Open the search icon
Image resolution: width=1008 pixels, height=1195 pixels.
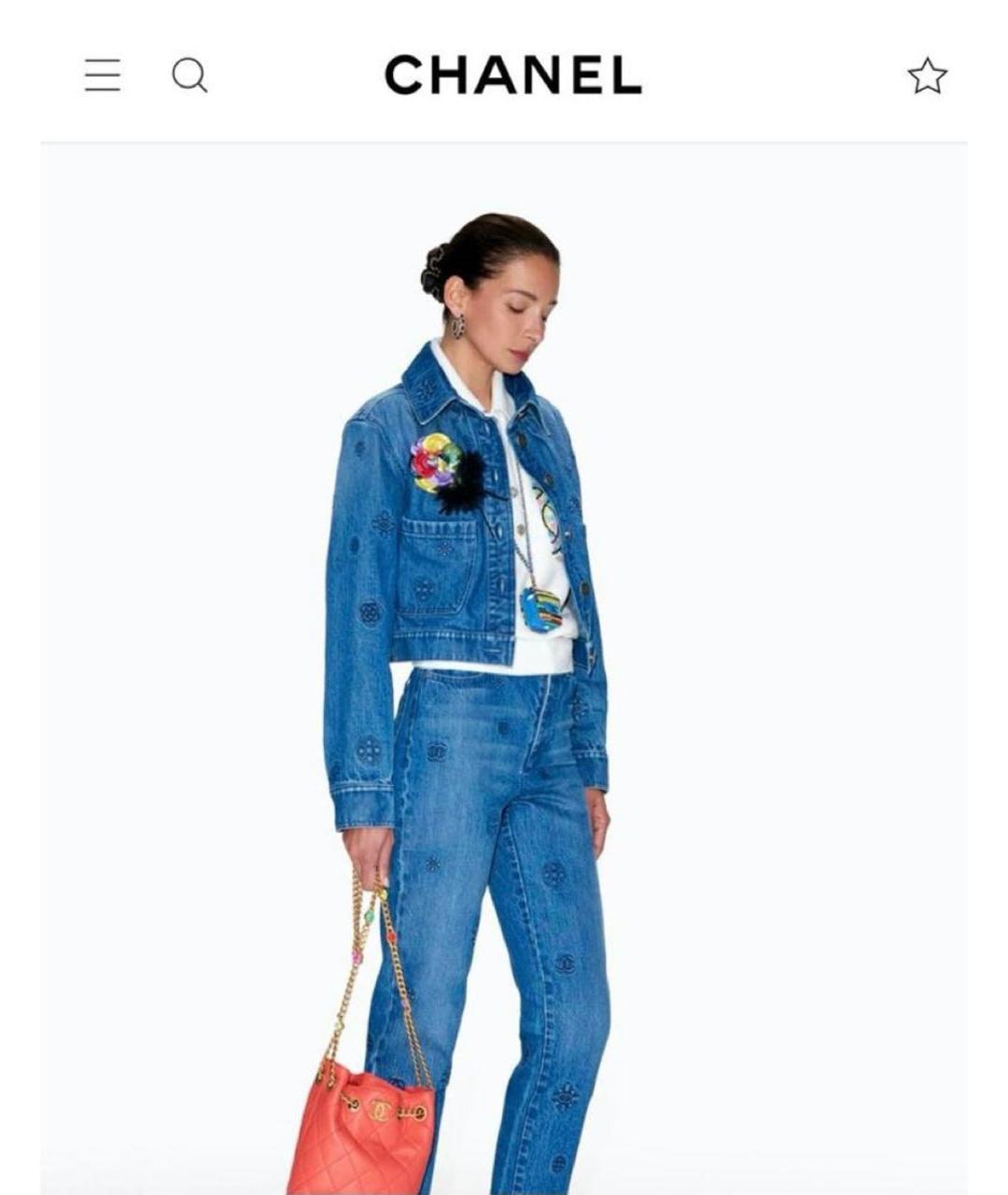pyautogui.click(x=189, y=76)
